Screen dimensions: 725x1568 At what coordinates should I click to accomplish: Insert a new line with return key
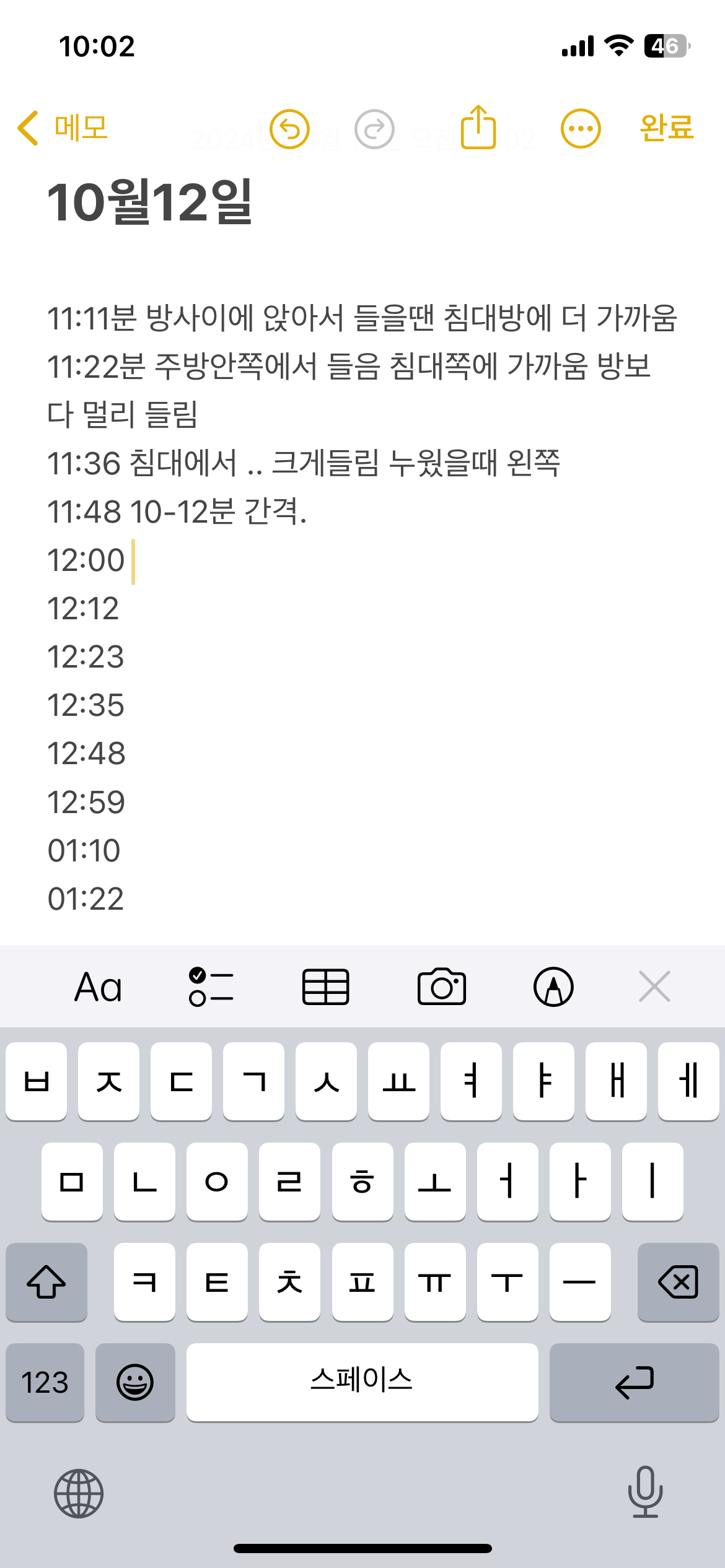point(634,1382)
